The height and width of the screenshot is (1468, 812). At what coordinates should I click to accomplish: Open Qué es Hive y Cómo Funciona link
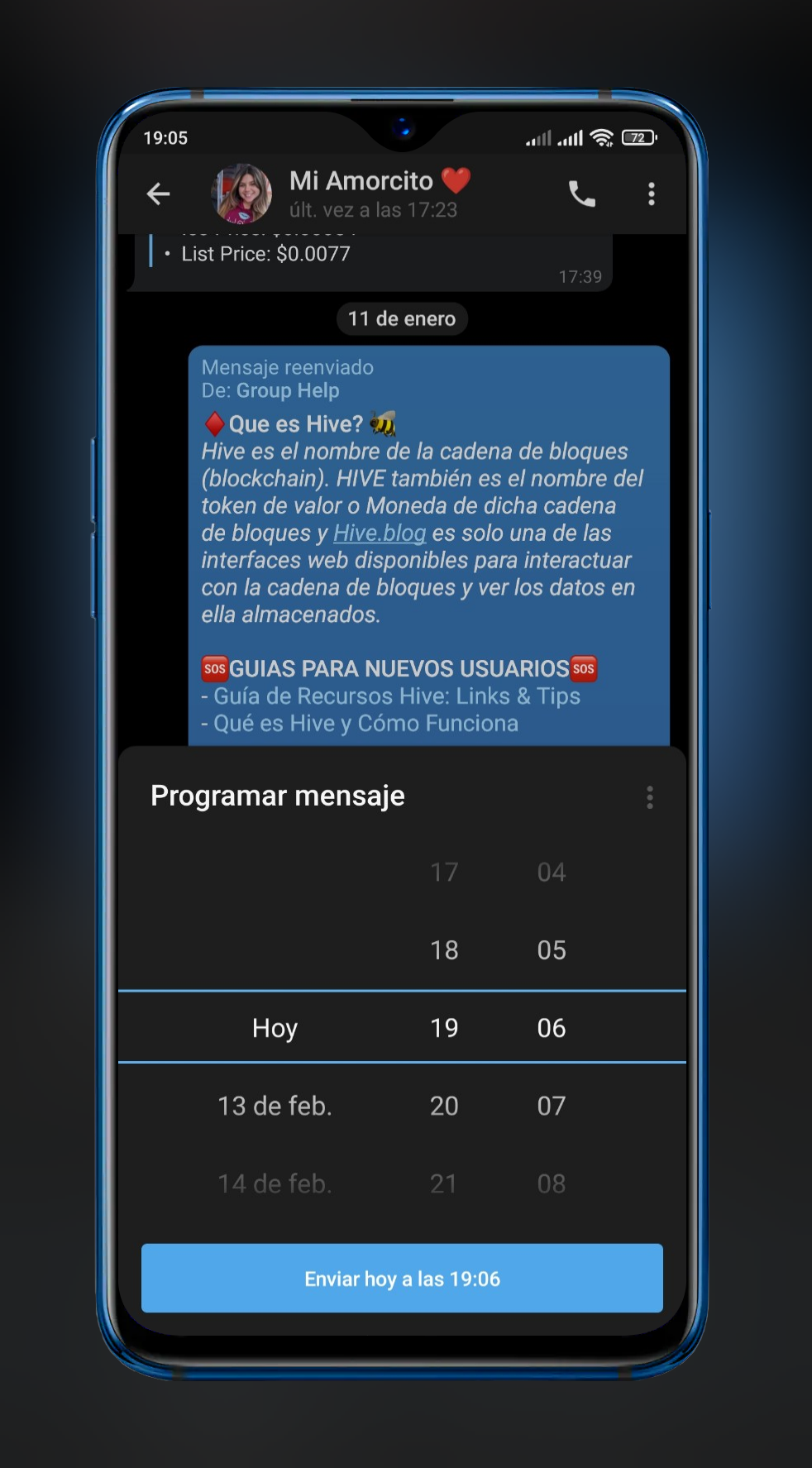click(365, 724)
